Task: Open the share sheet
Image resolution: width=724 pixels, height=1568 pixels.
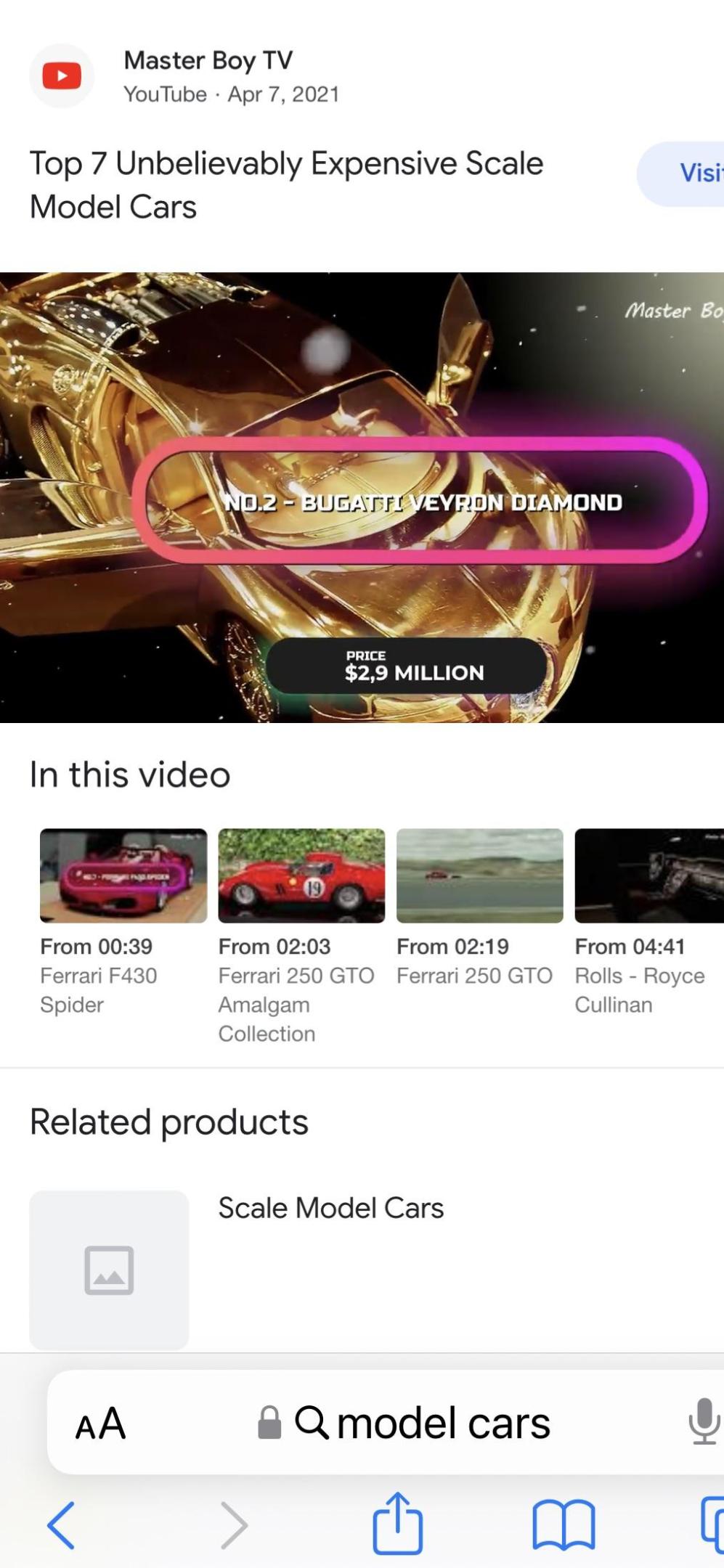Action: coord(397,1523)
